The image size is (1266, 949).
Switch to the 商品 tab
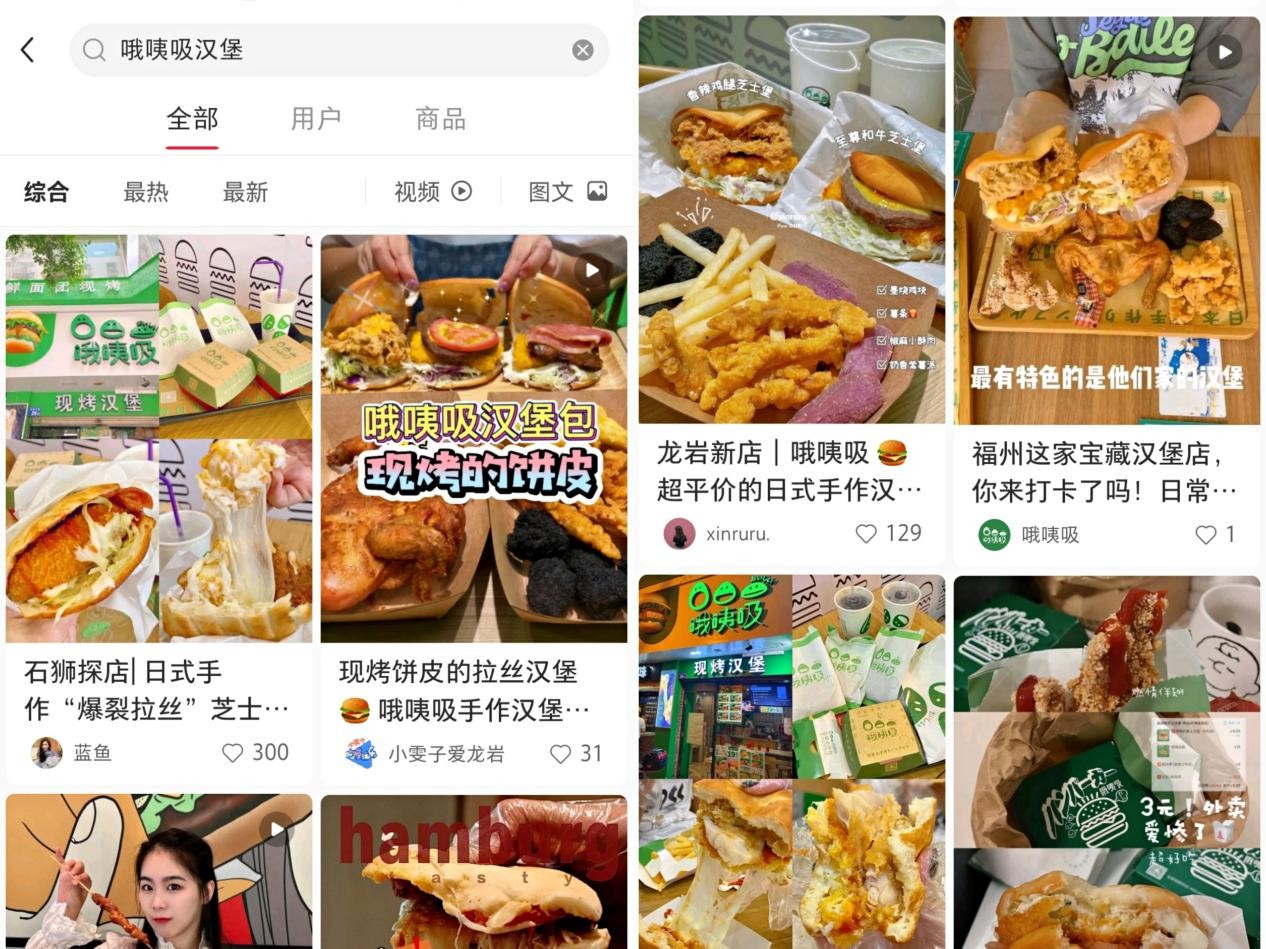[x=440, y=119]
